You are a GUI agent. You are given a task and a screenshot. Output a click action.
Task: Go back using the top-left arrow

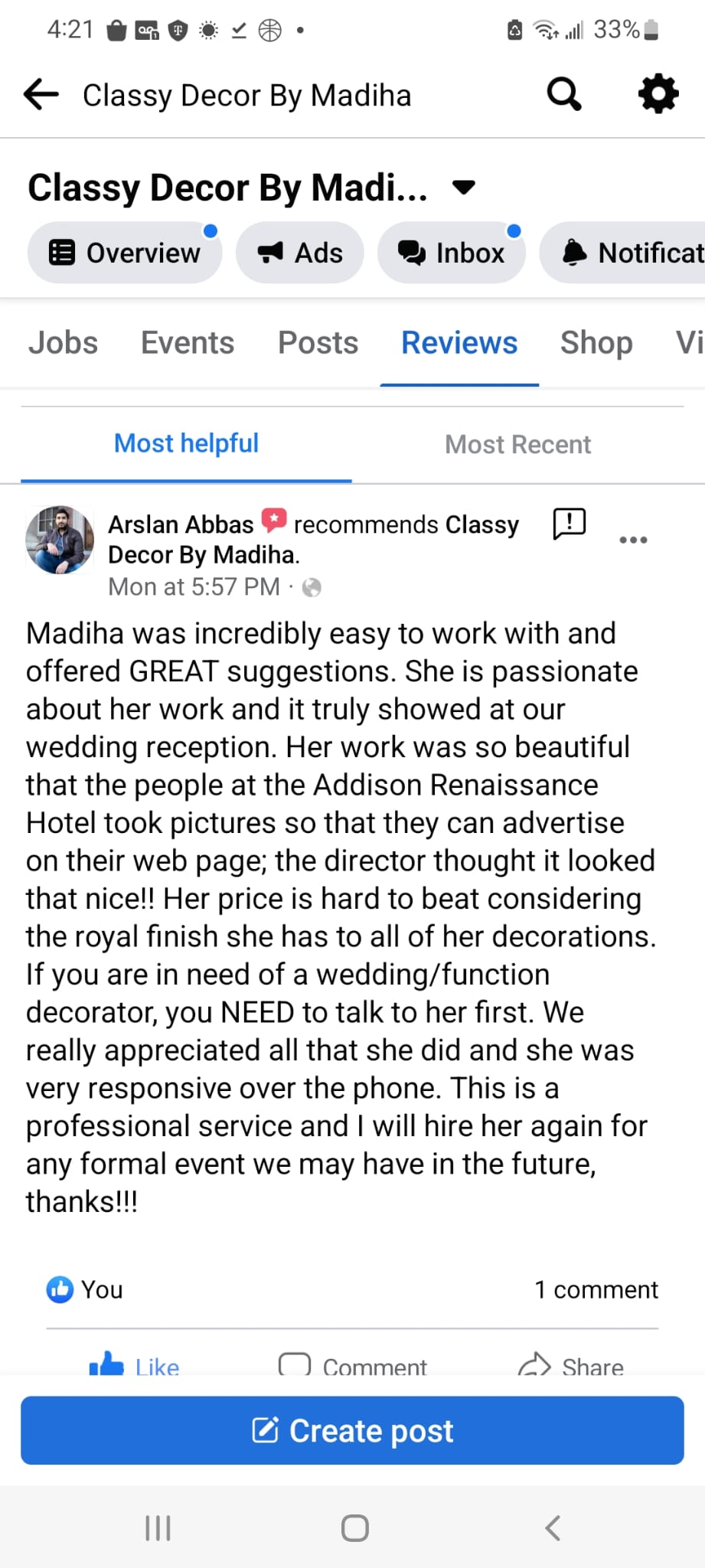(41, 95)
